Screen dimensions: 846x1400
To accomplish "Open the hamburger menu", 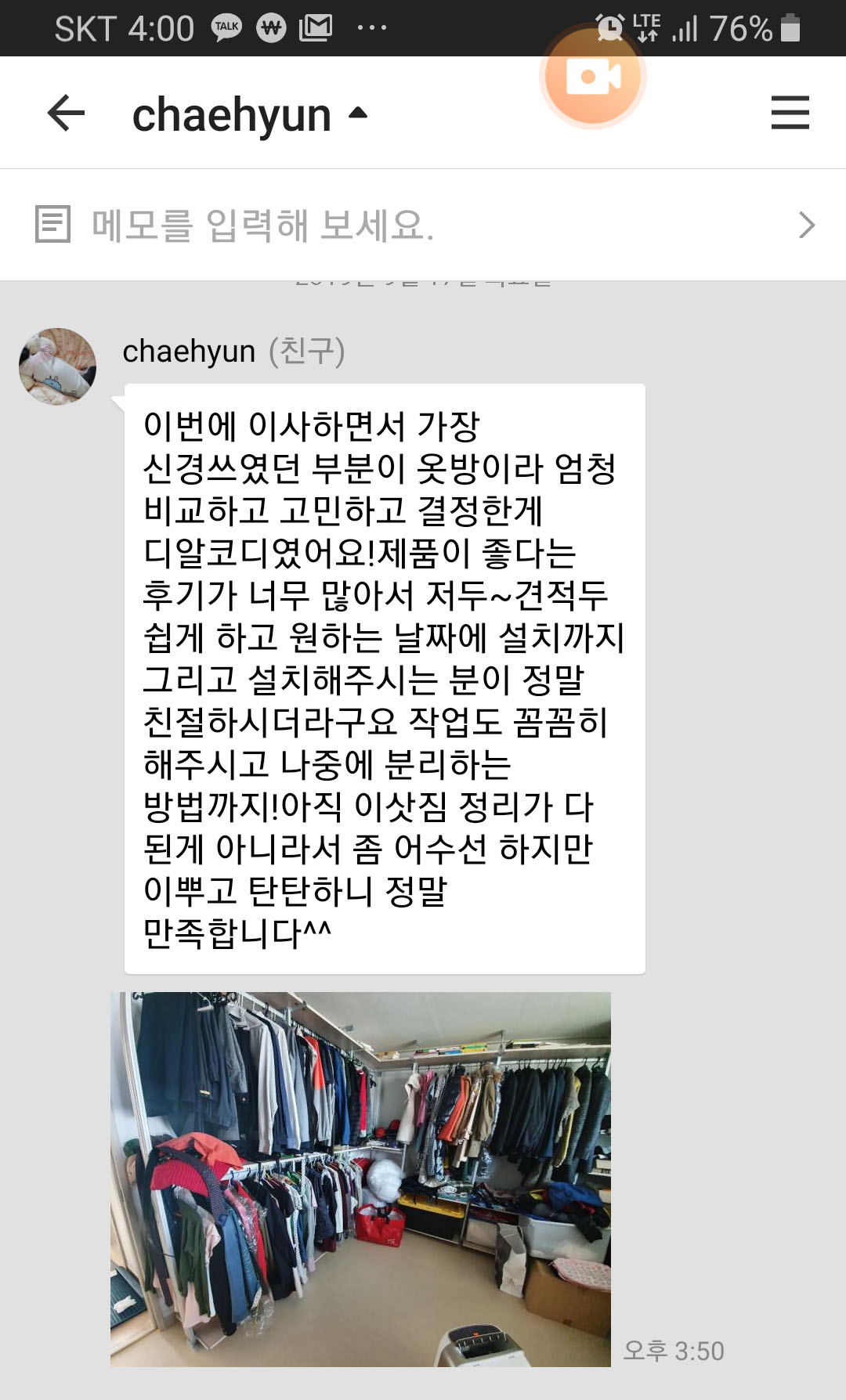I will [x=790, y=113].
